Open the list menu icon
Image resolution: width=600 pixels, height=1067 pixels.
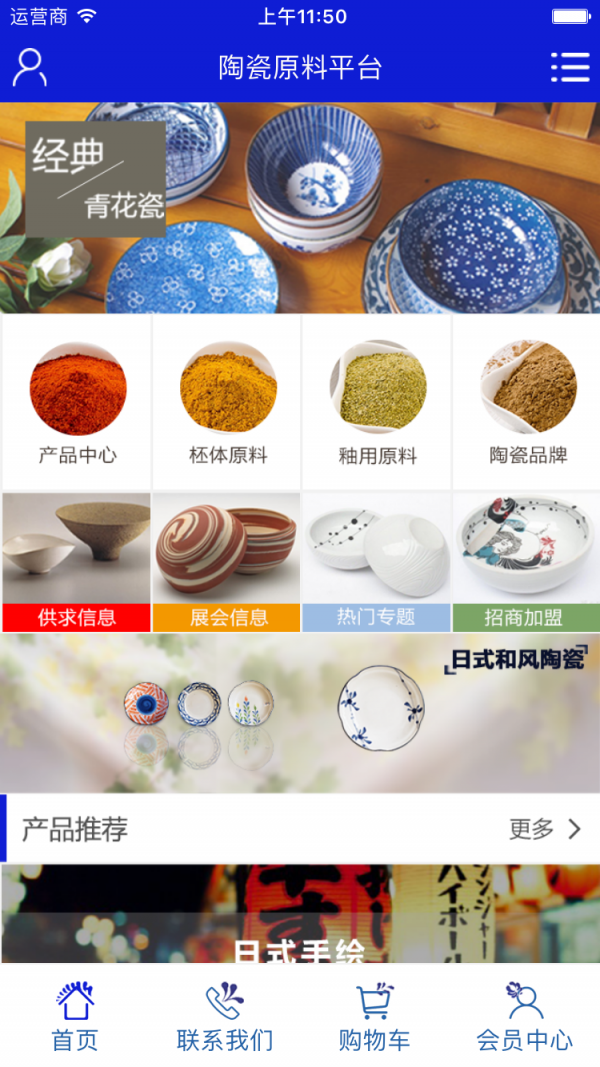(x=569, y=67)
